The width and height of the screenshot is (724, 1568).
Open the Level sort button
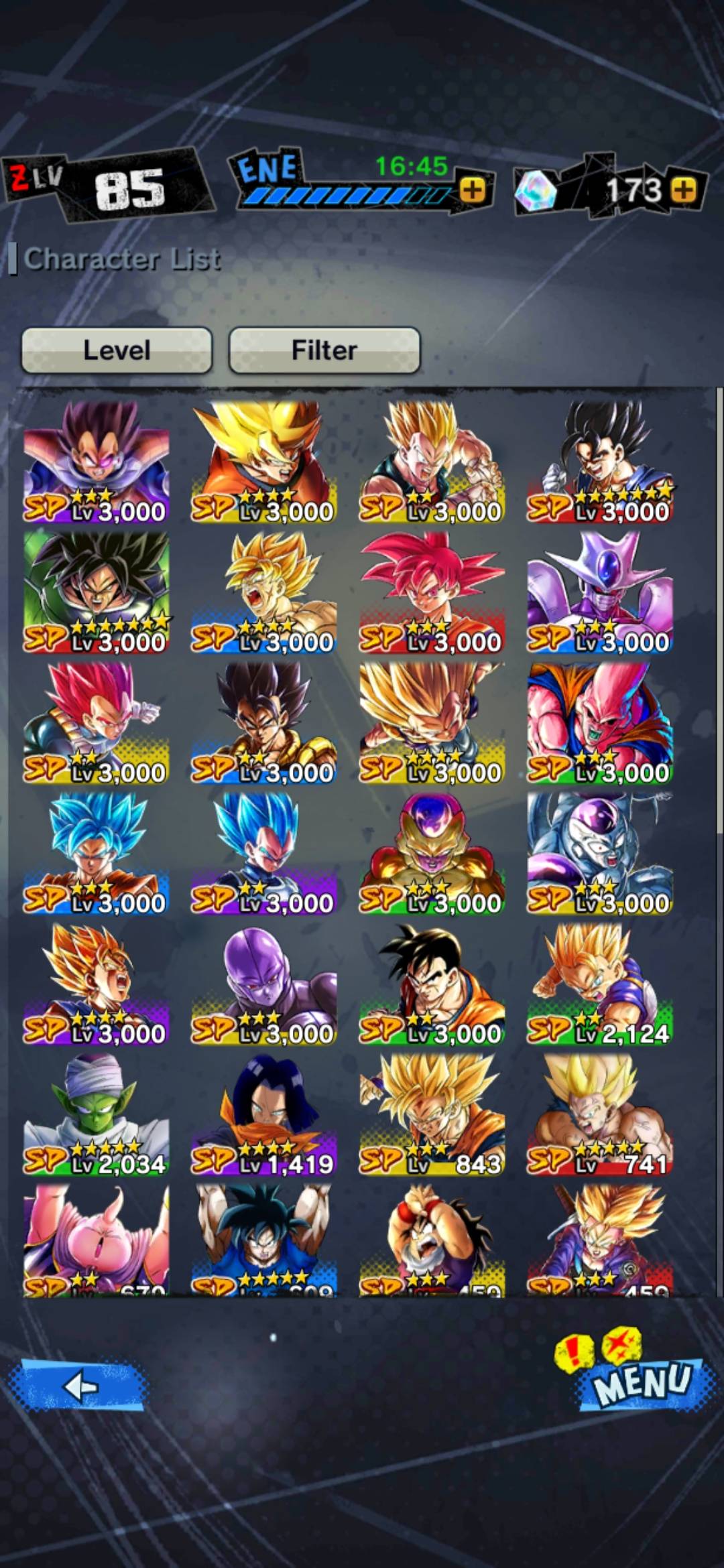coord(117,350)
